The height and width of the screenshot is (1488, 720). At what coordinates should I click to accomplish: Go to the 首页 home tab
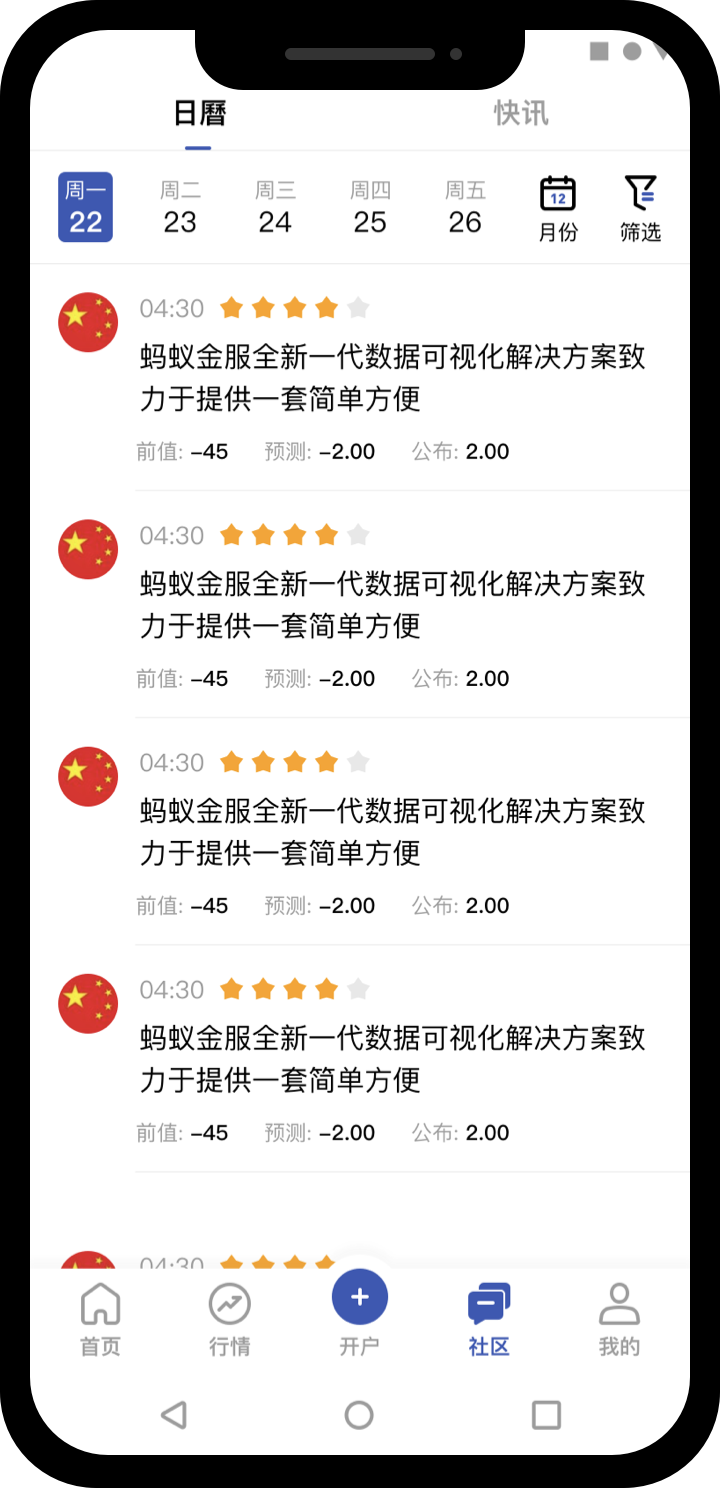pyautogui.click(x=100, y=1319)
